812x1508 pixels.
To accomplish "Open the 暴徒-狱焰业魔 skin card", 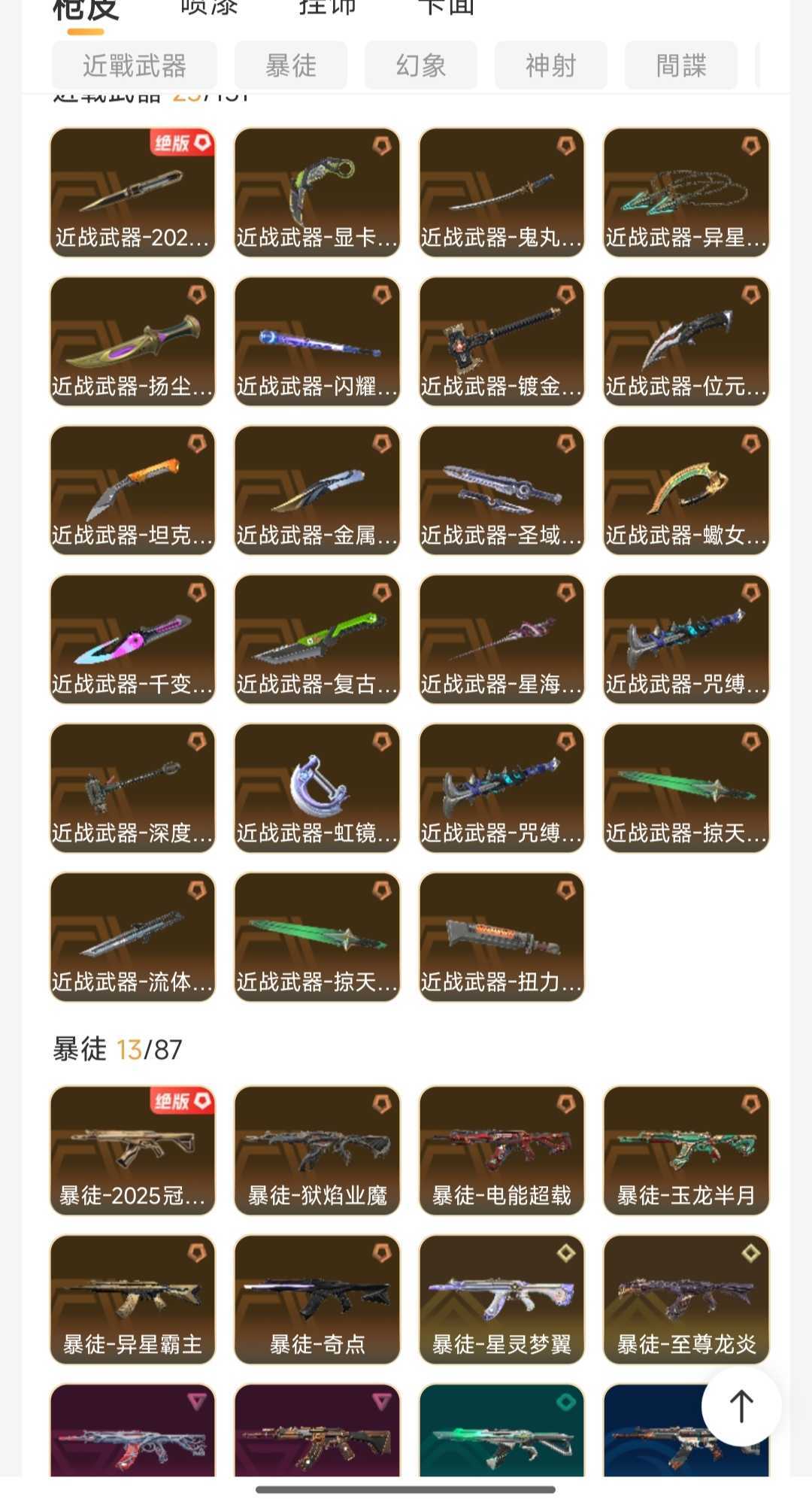I will pyautogui.click(x=317, y=1151).
